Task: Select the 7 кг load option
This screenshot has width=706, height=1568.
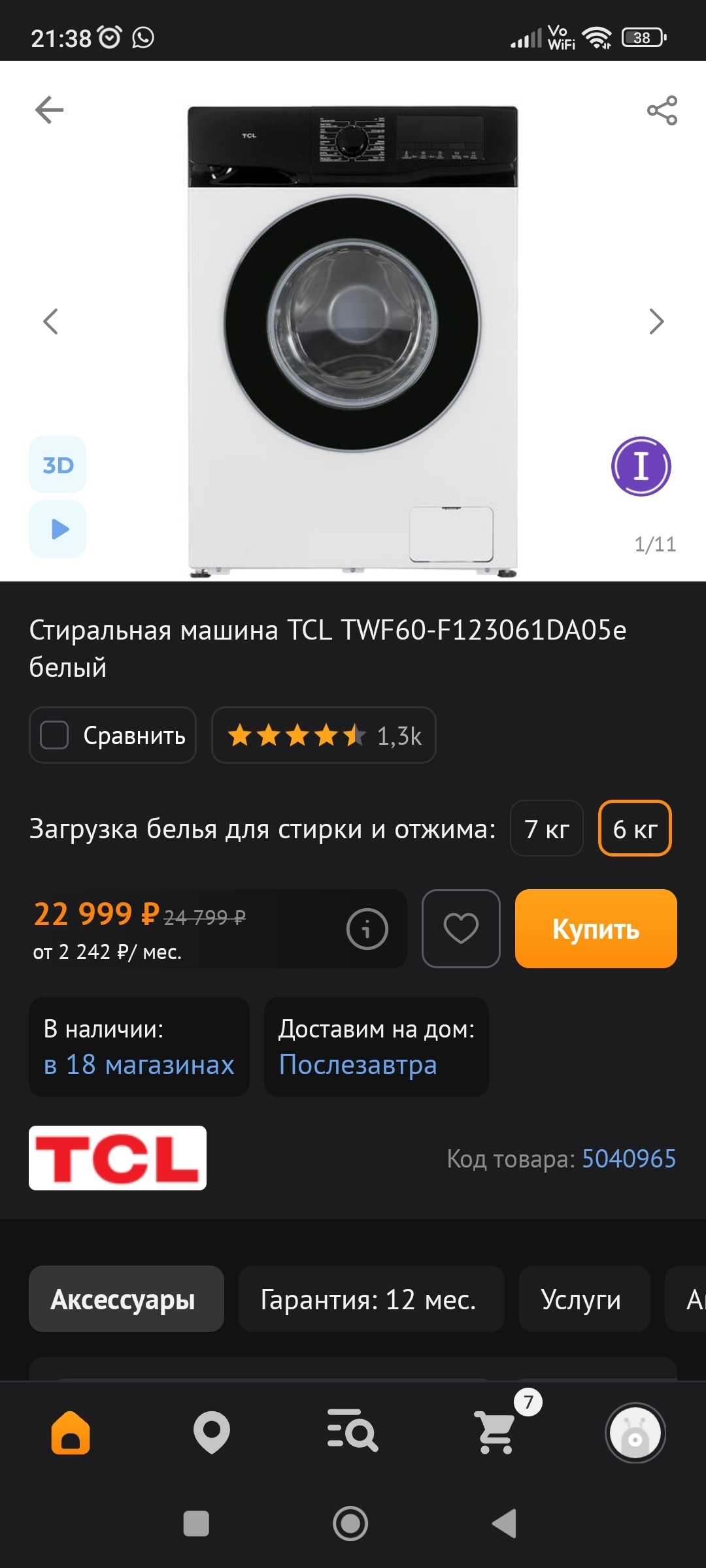Action: pyautogui.click(x=546, y=828)
